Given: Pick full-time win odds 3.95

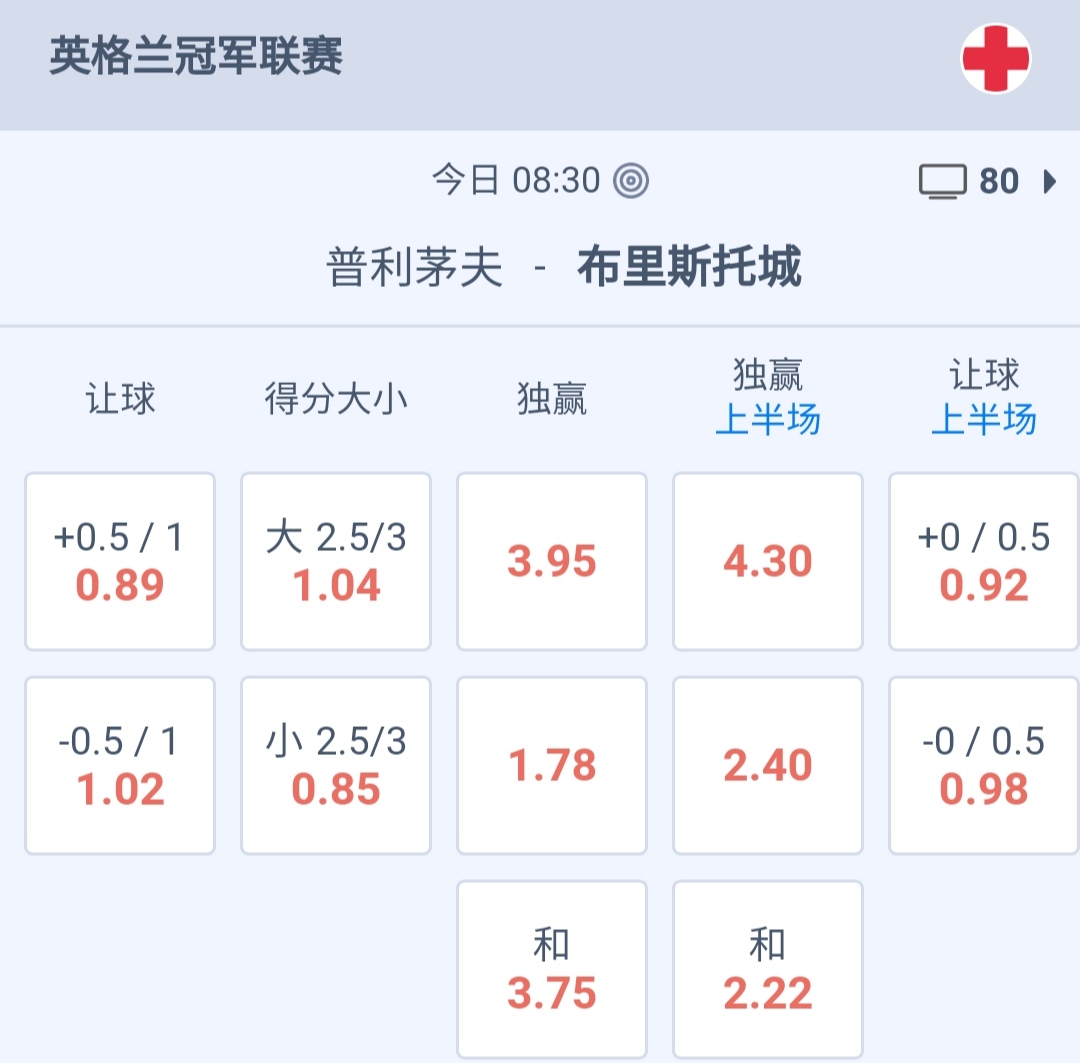Looking at the screenshot, I should pos(552,562).
